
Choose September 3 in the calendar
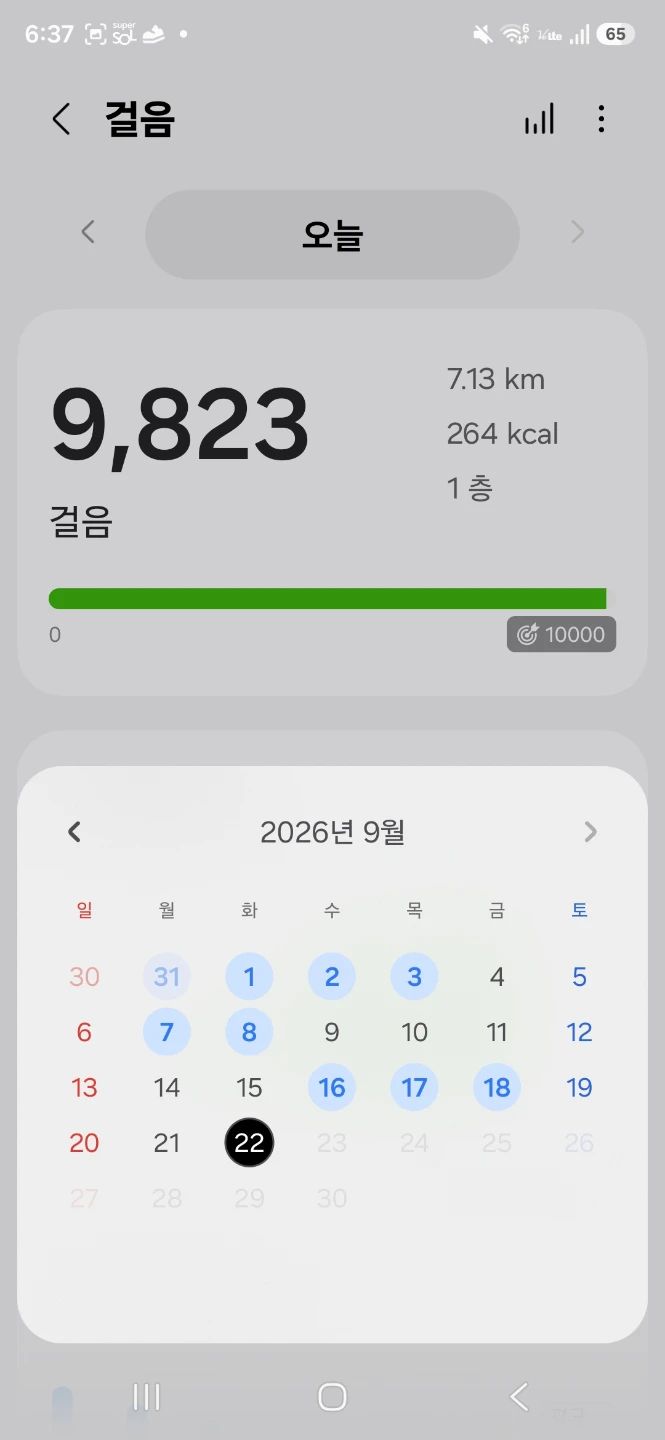click(414, 977)
